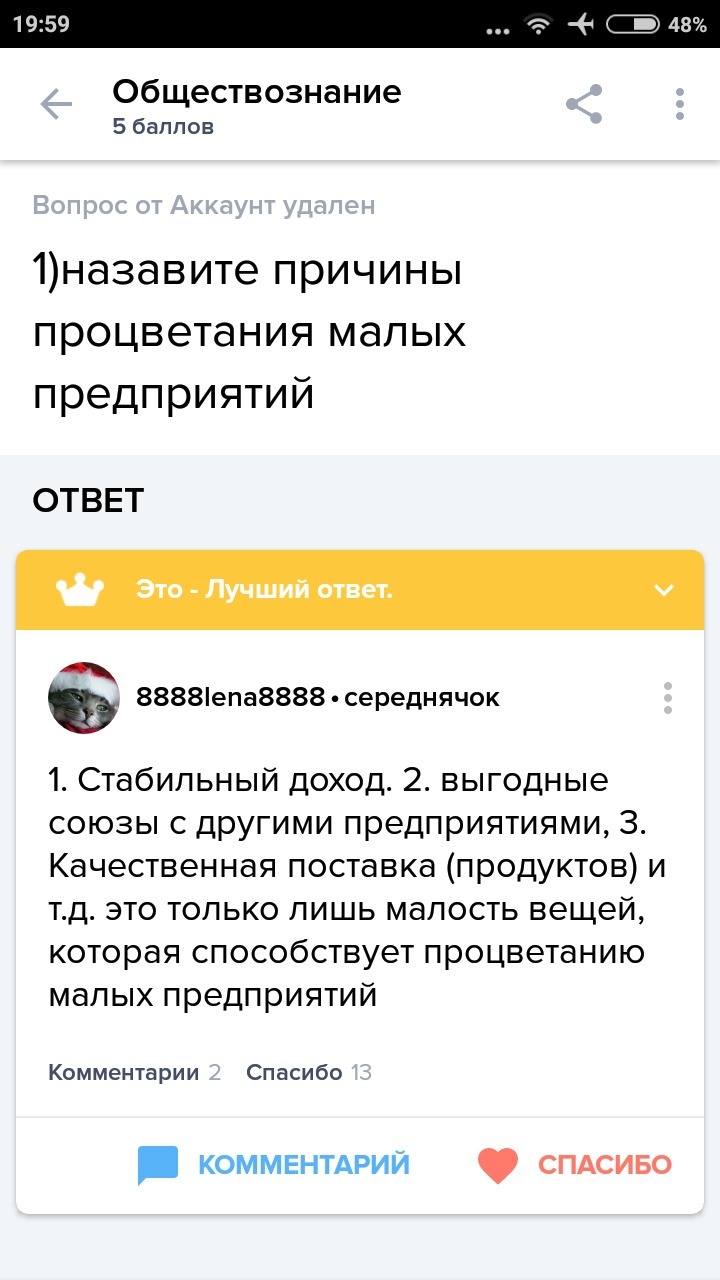Thank the answer with СПАСИБО

click(575, 1165)
